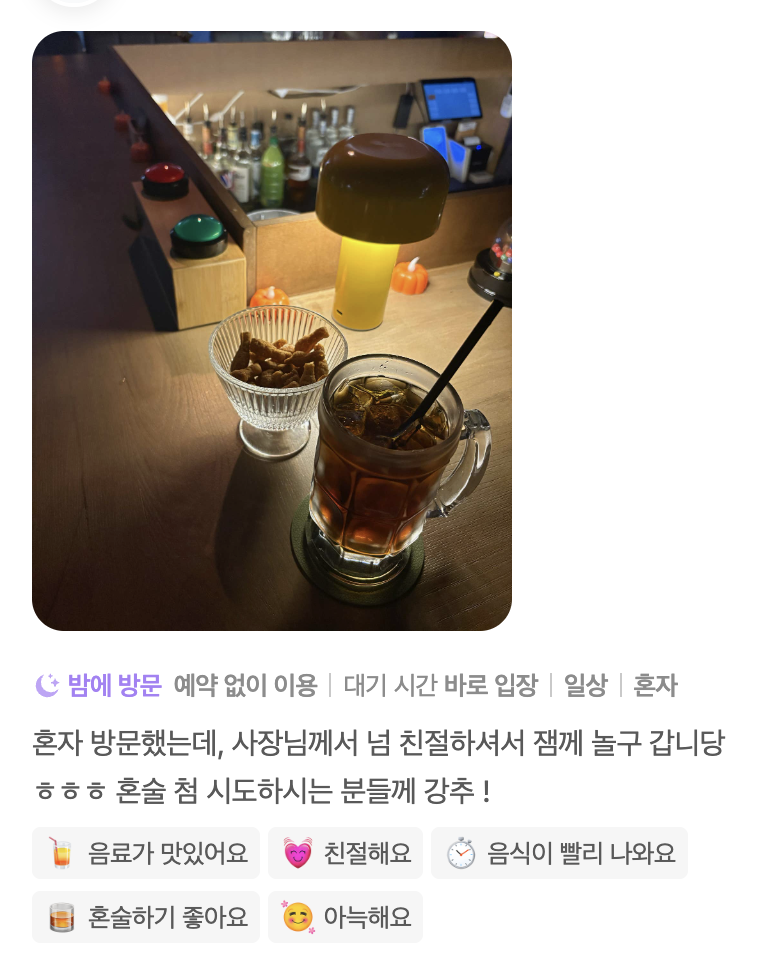Viewport: 758px width, 968px height.
Task: Click the heart icon on the 친절해요 chip
Action: click(x=295, y=853)
